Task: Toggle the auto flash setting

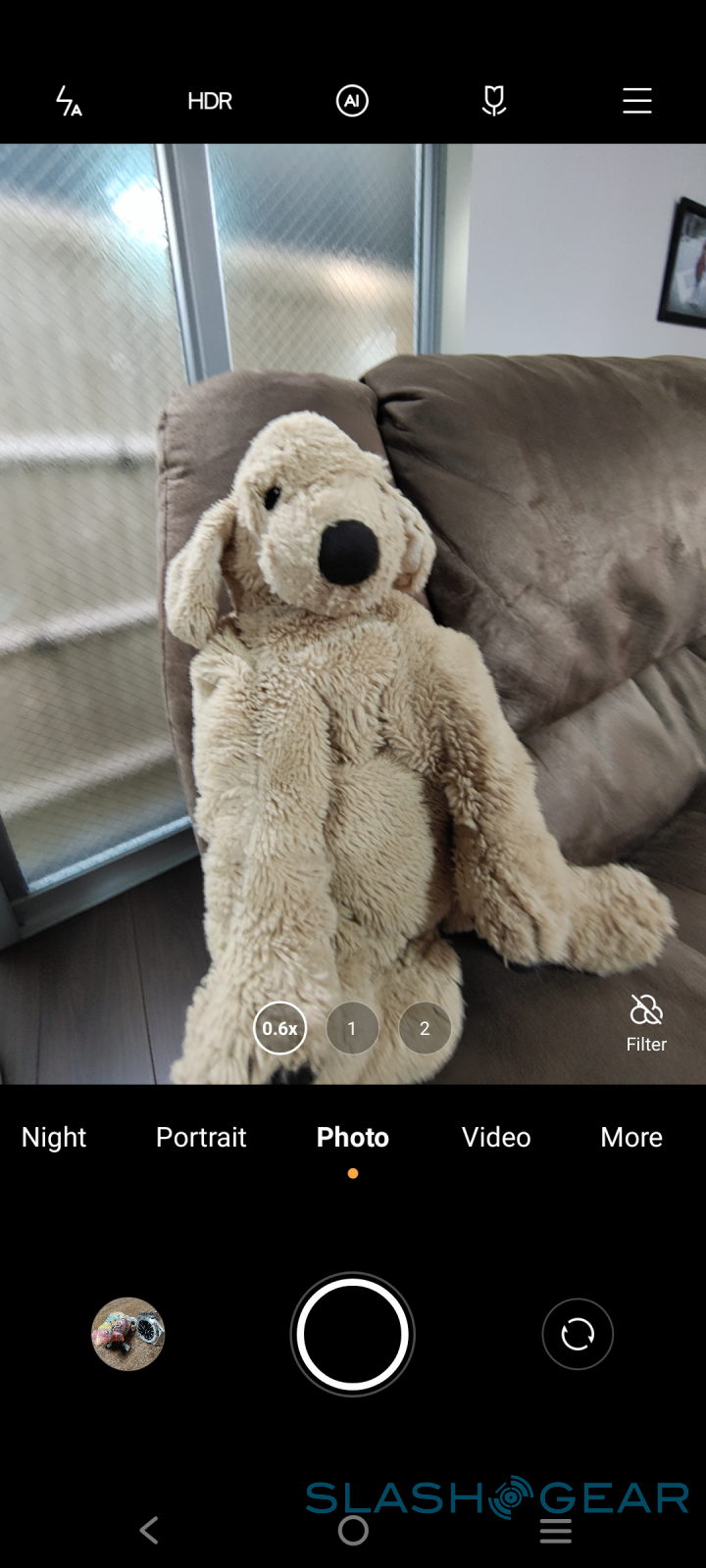Action: (x=68, y=101)
